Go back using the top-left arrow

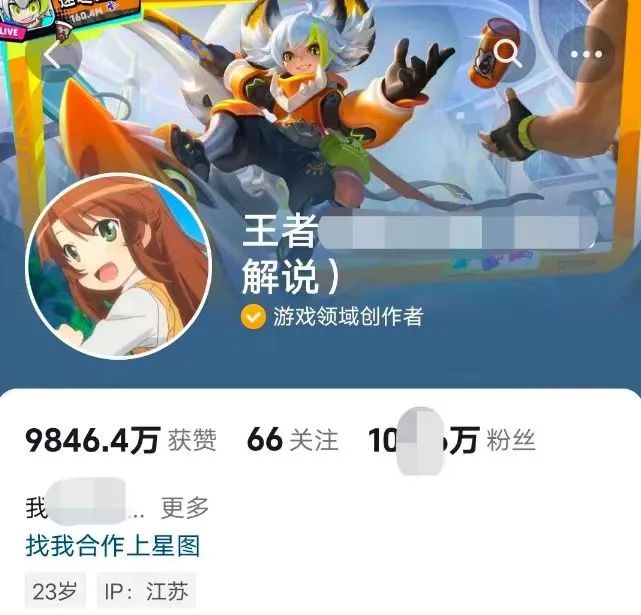point(59,55)
